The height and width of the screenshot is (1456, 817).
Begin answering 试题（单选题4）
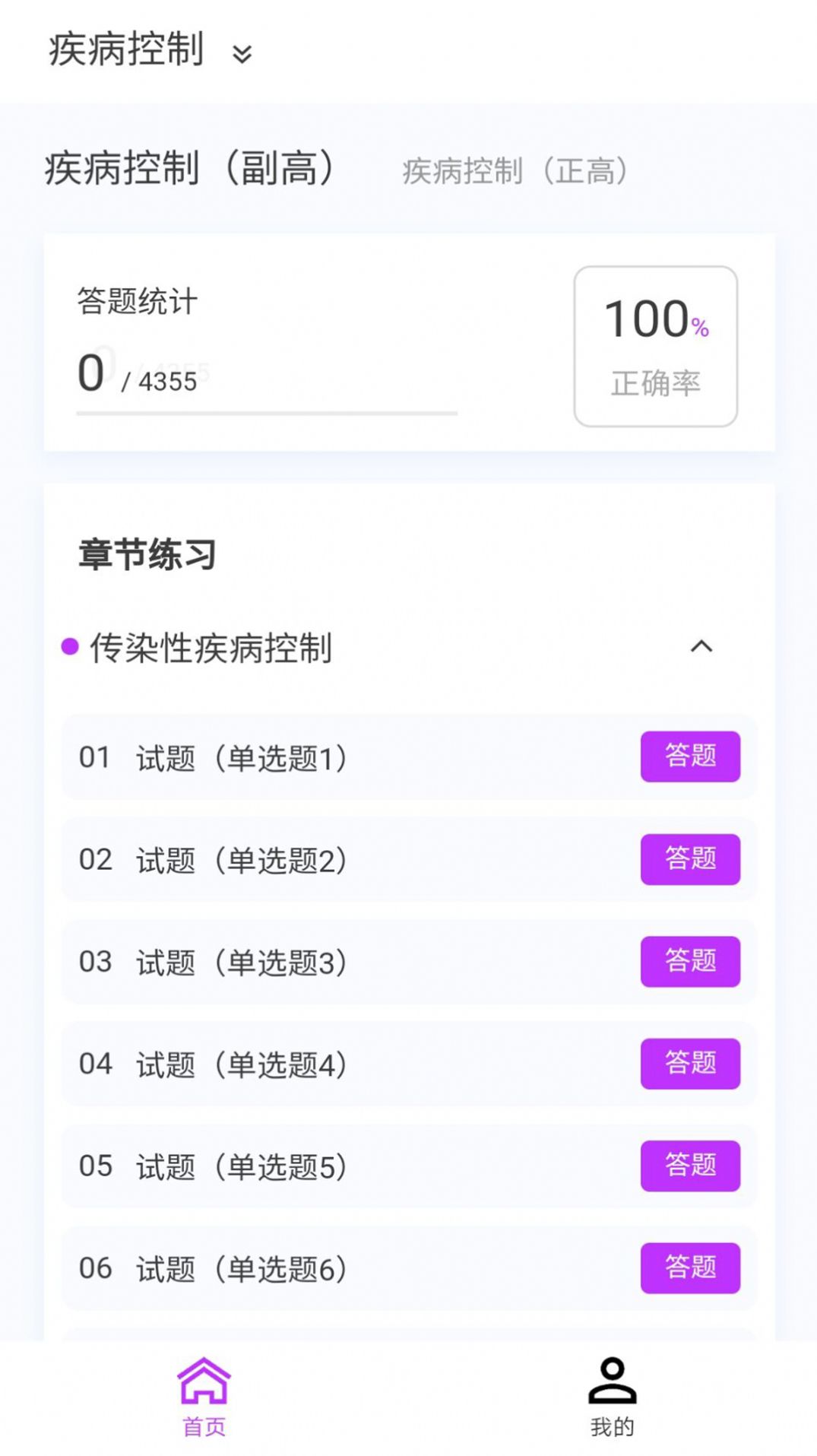pos(690,1064)
